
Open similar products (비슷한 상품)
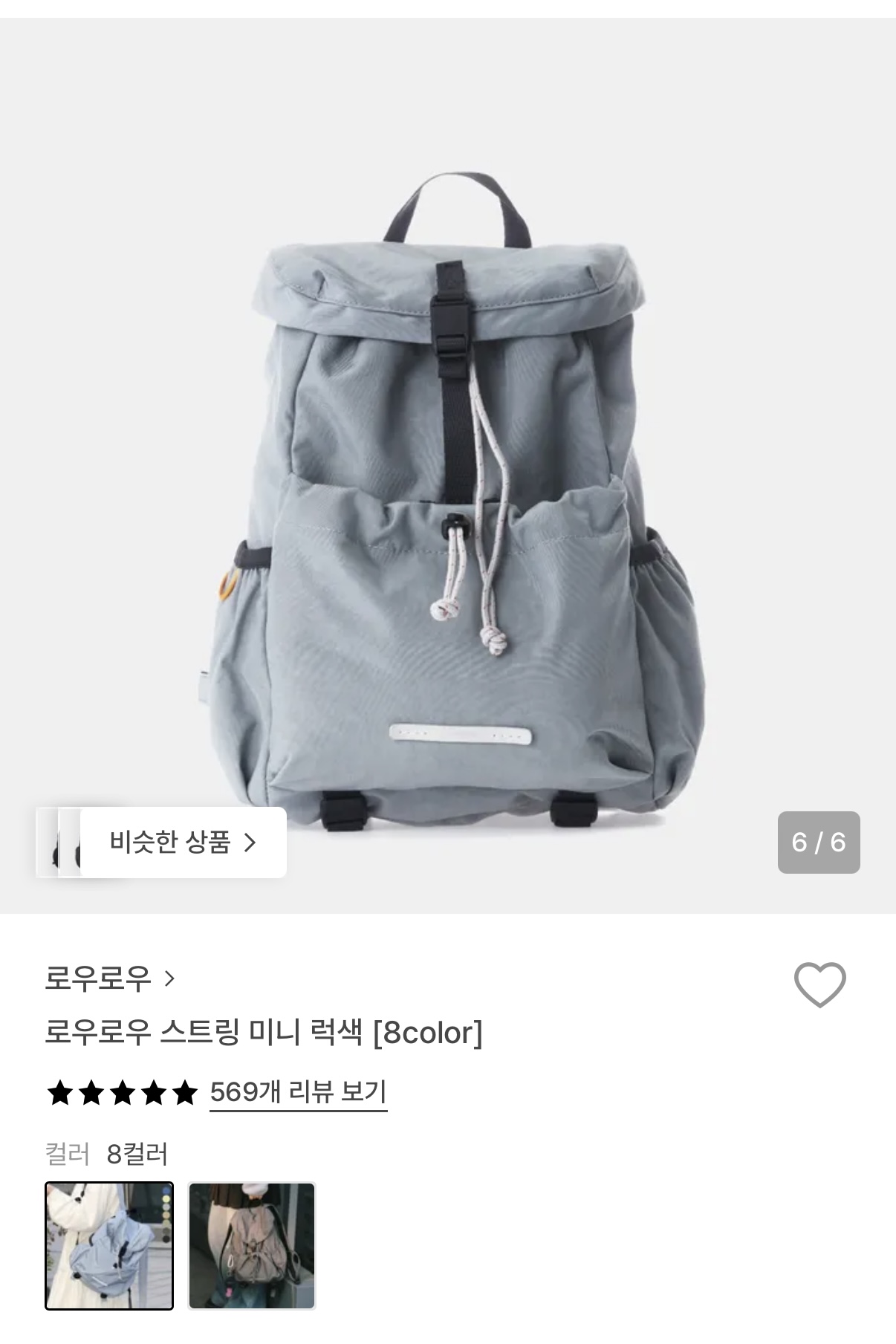point(182,843)
